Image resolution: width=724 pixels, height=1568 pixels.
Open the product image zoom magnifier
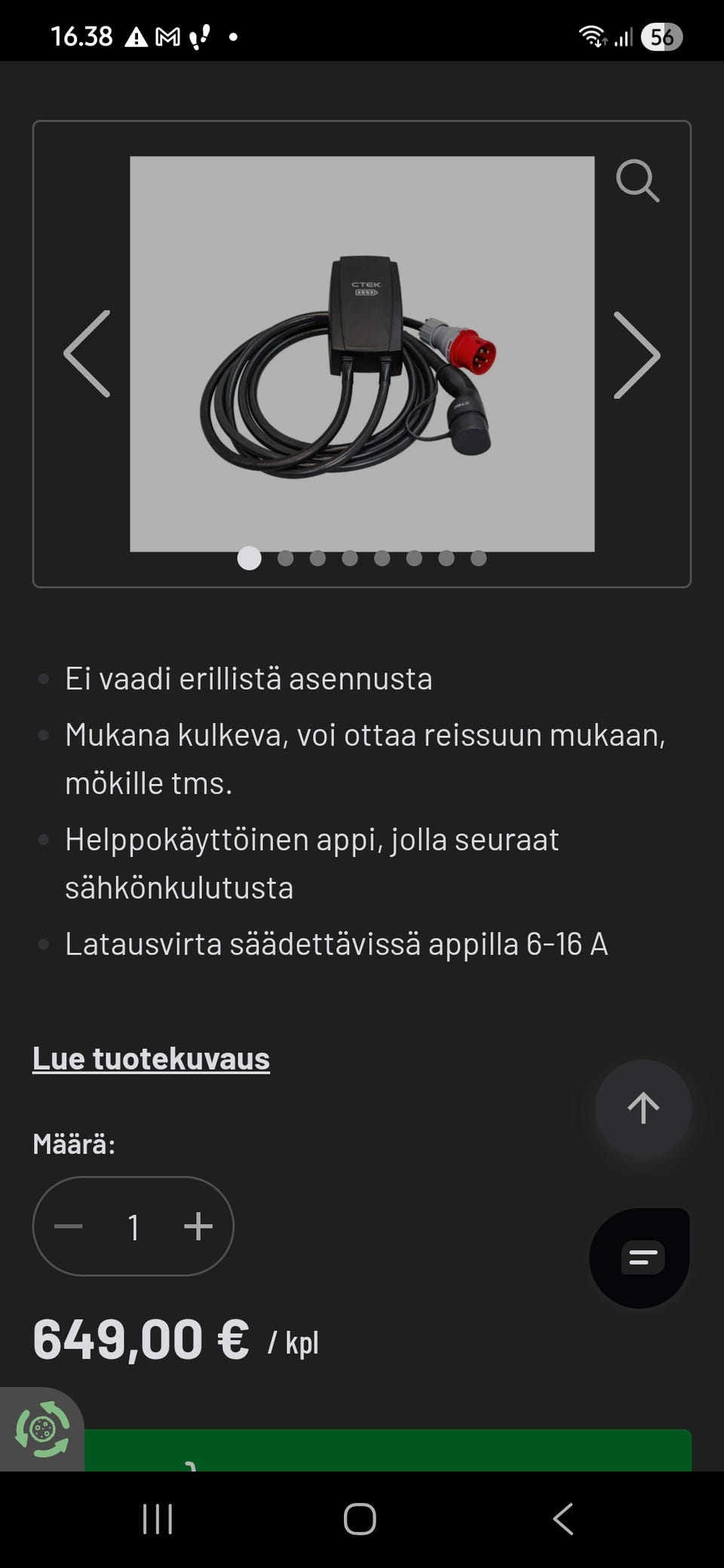638,181
